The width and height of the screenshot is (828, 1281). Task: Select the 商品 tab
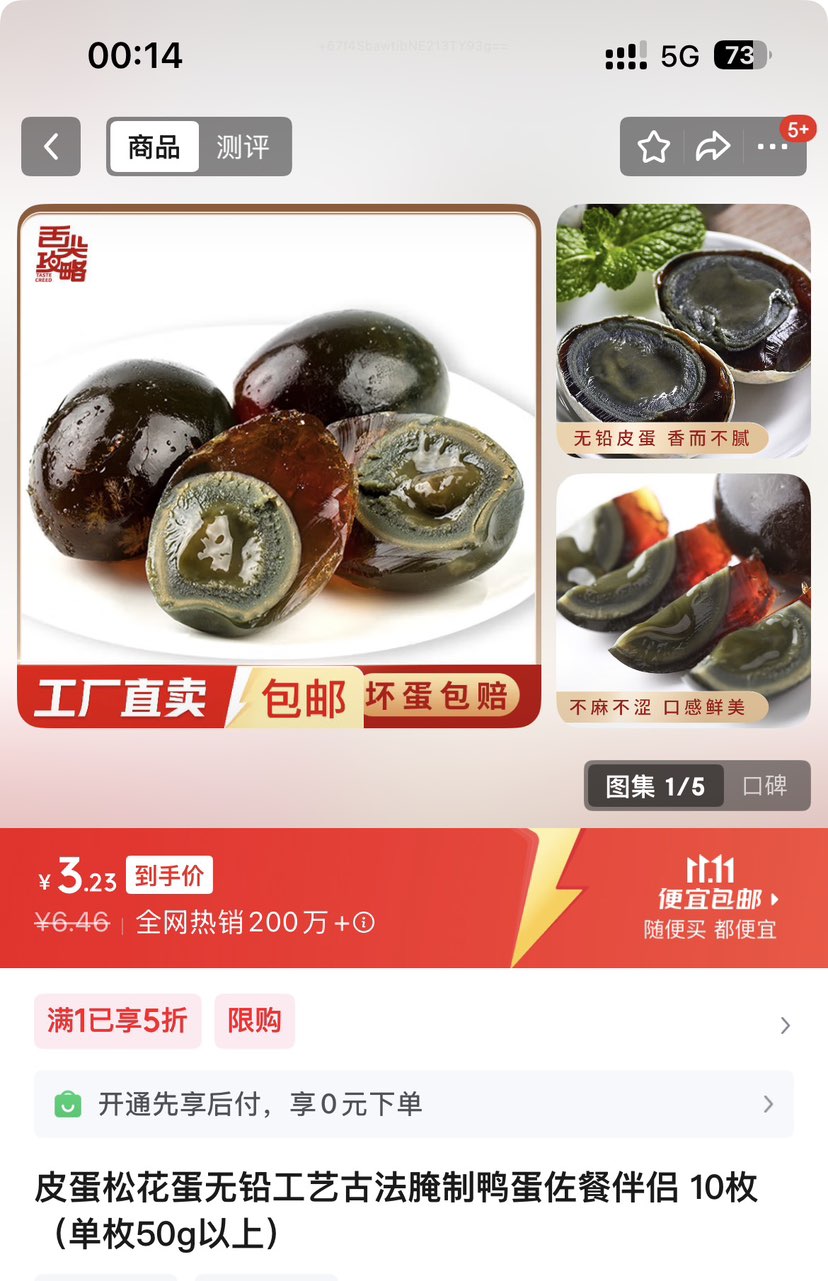pos(152,146)
